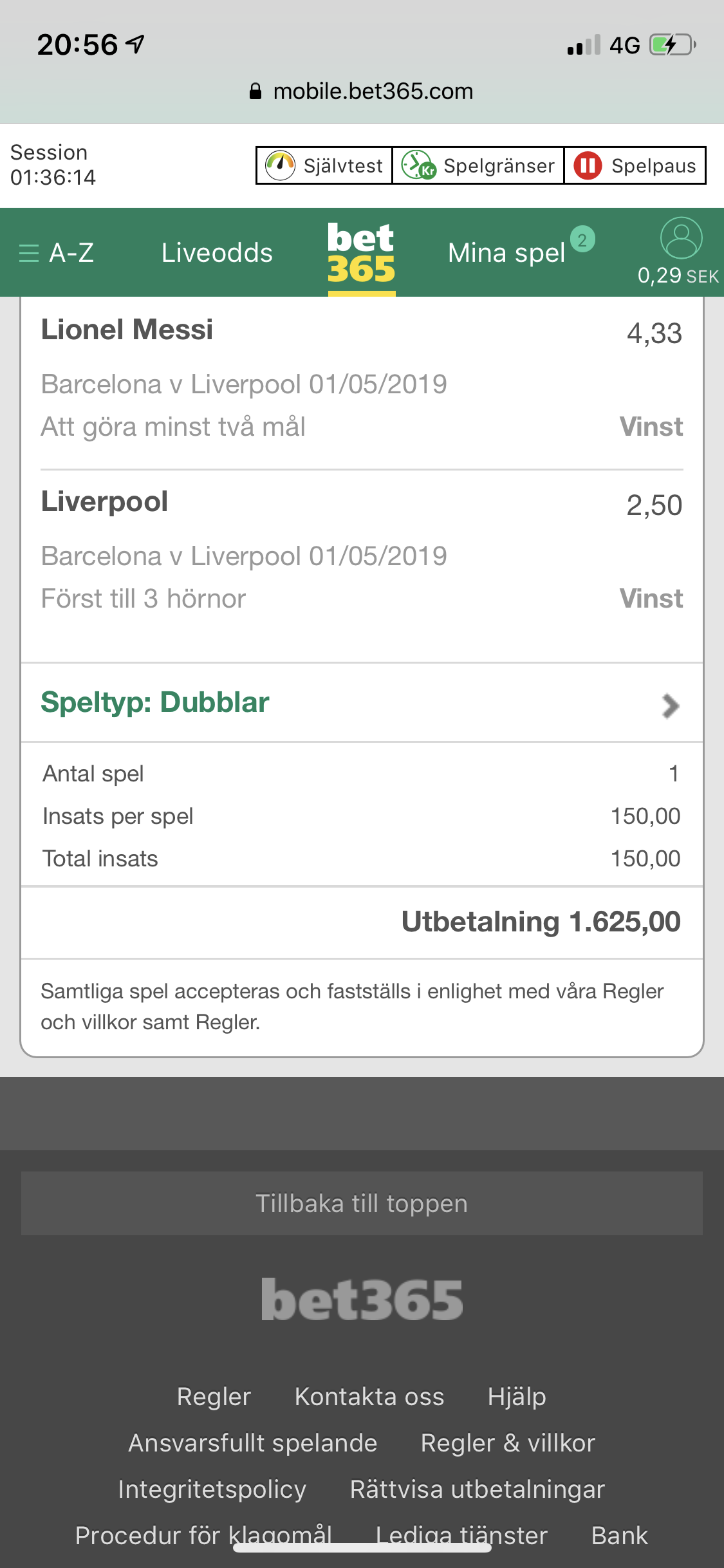Viewport: 724px width, 1568px height.
Task: Open Rättvisa utbetalningar
Action: (478, 1489)
